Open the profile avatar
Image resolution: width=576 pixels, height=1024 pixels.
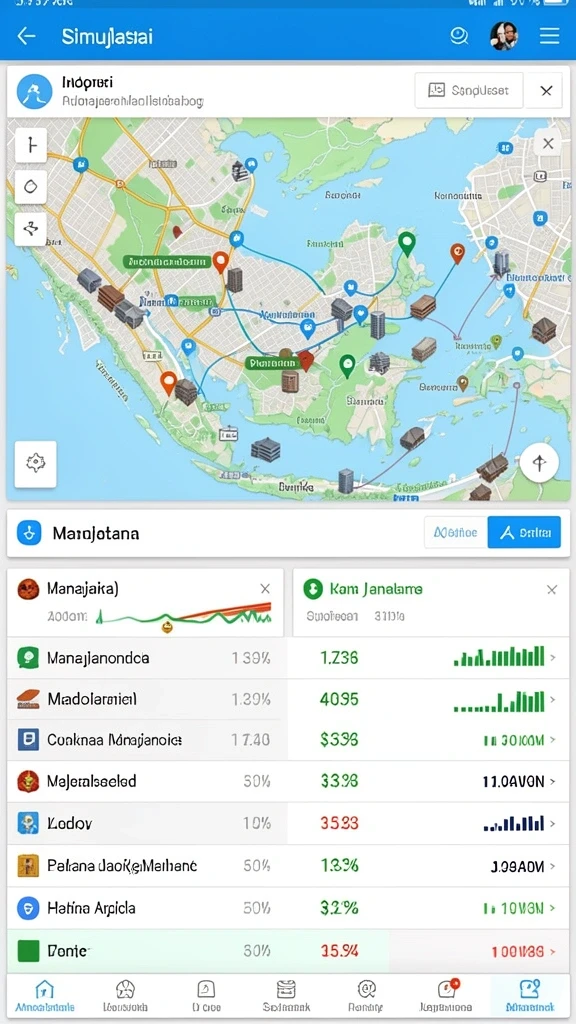coord(504,36)
